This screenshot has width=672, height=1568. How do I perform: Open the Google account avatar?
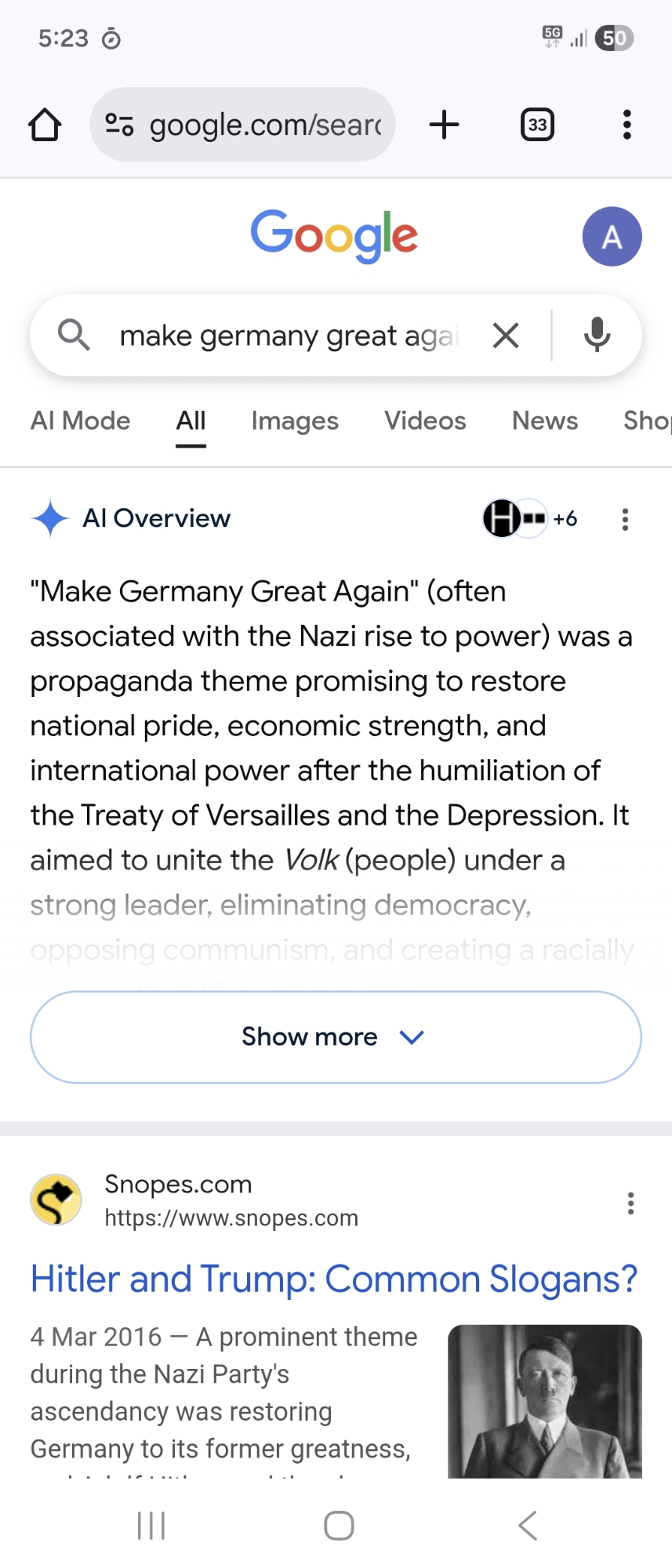[612, 237]
